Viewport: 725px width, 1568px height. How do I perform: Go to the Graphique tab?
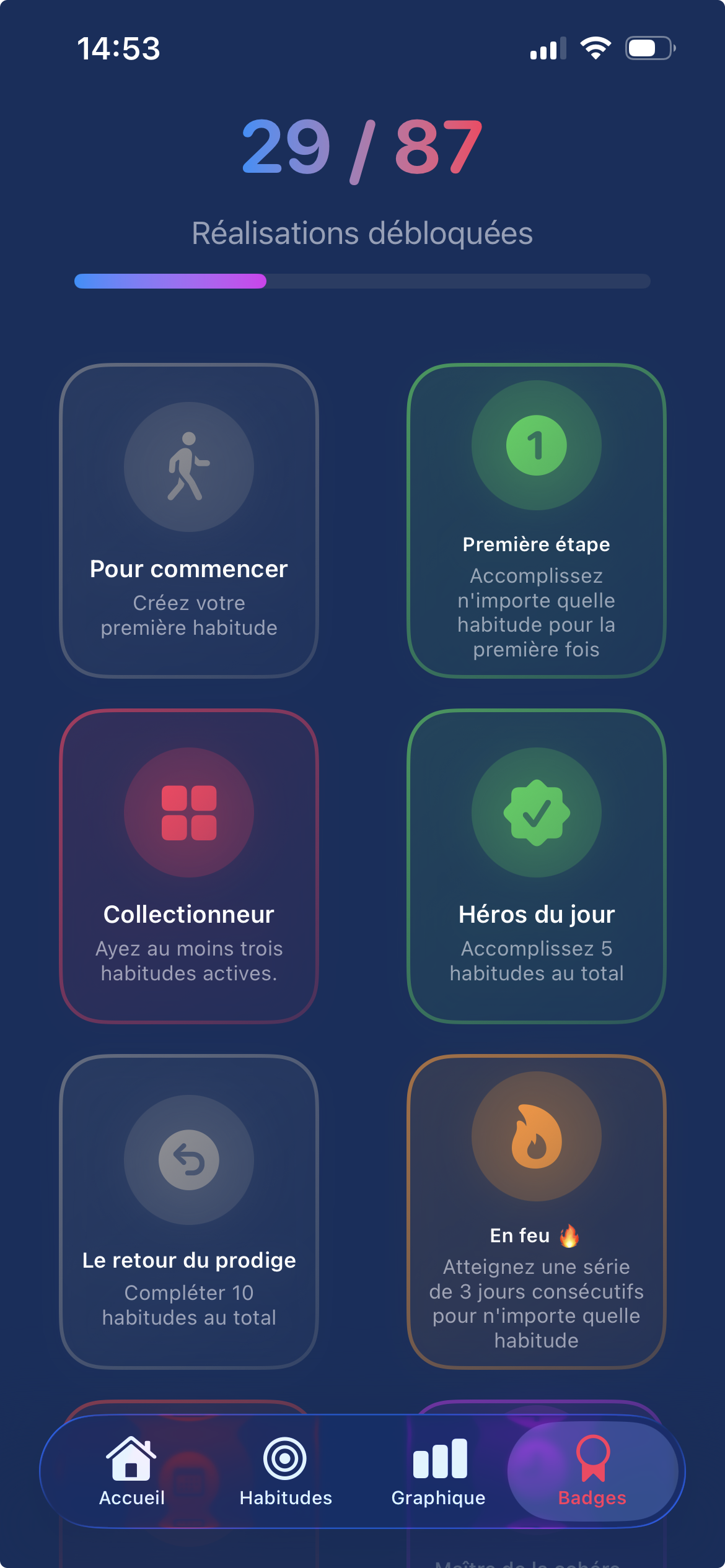(x=439, y=1471)
